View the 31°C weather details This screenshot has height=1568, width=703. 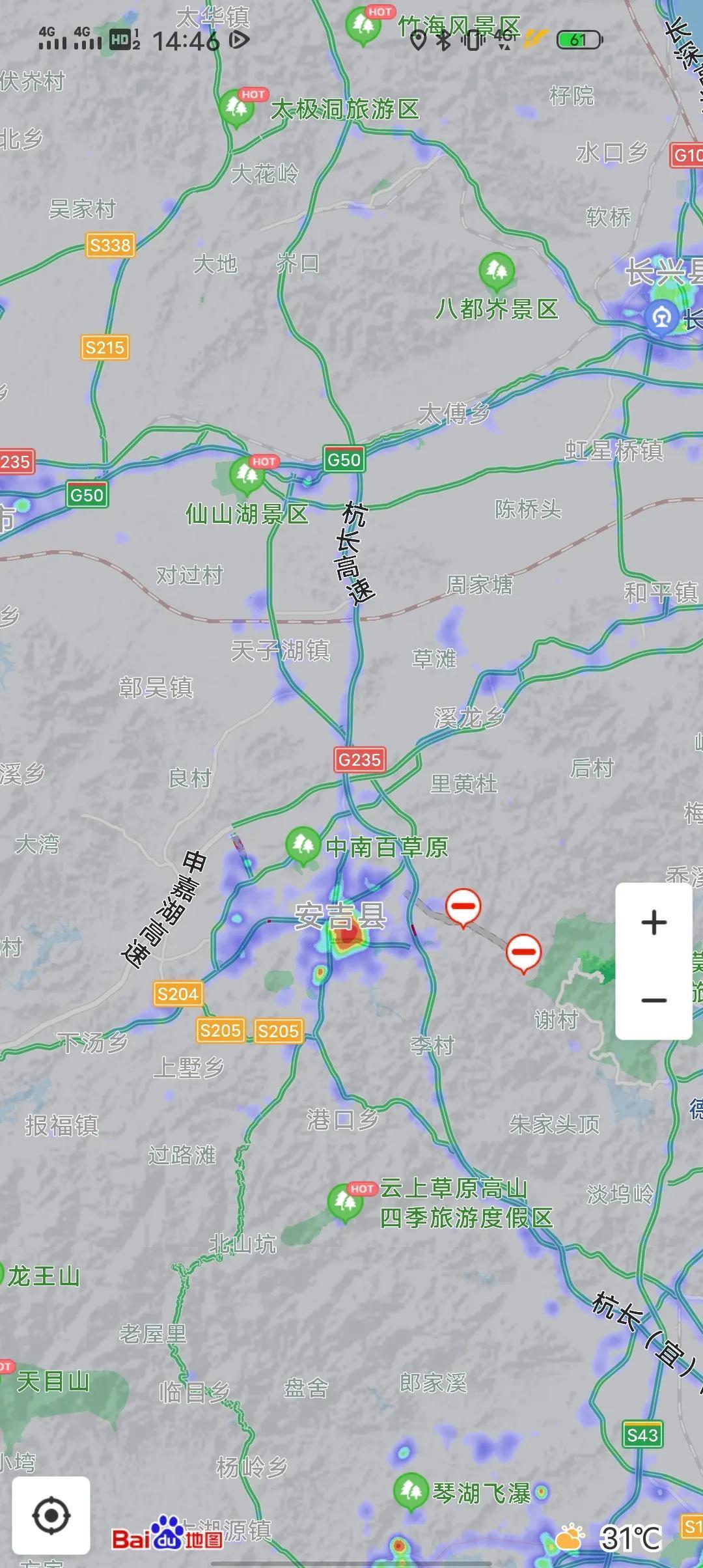[610, 1539]
